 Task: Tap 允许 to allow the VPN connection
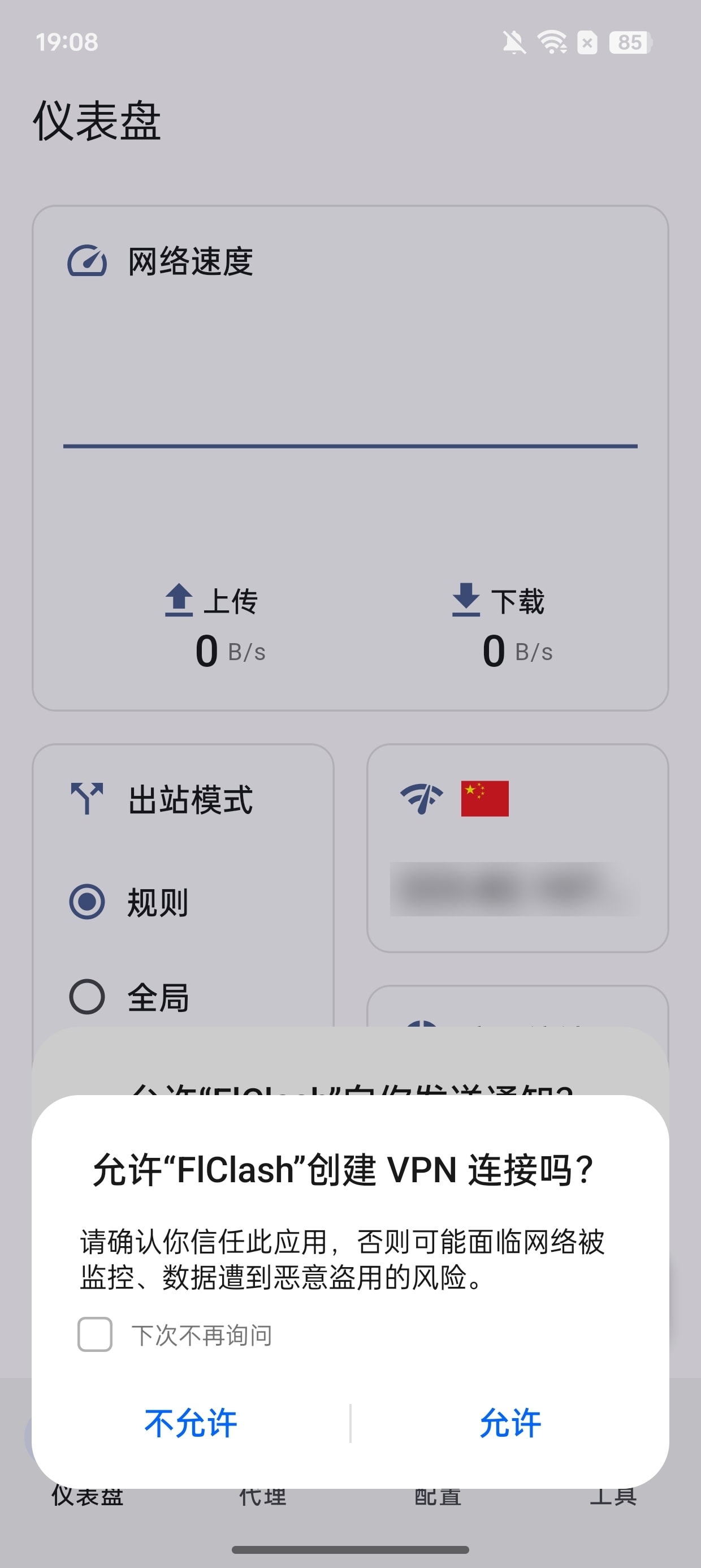pyautogui.click(x=510, y=1423)
